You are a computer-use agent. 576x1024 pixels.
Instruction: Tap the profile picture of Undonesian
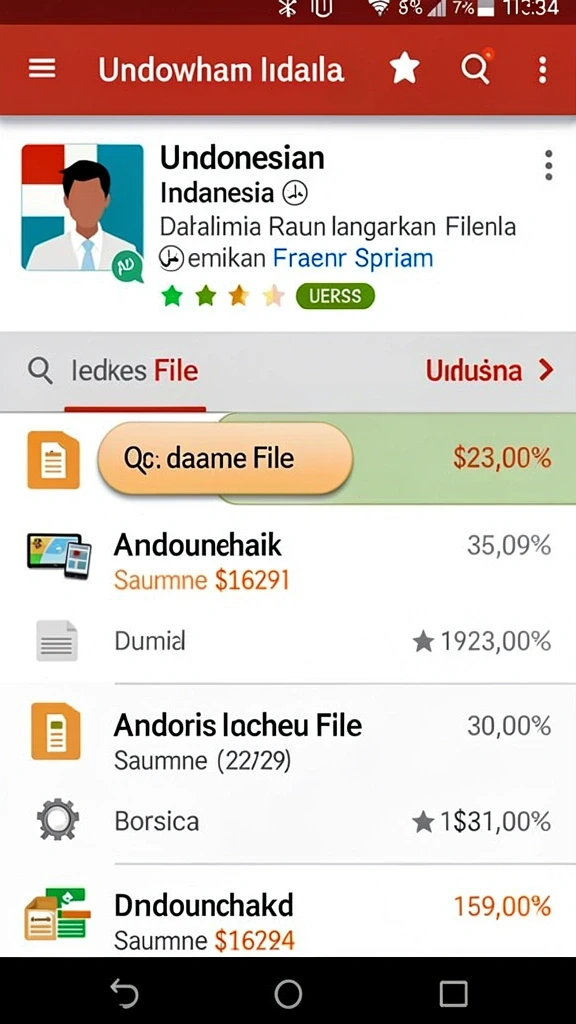(x=82, y=208)
